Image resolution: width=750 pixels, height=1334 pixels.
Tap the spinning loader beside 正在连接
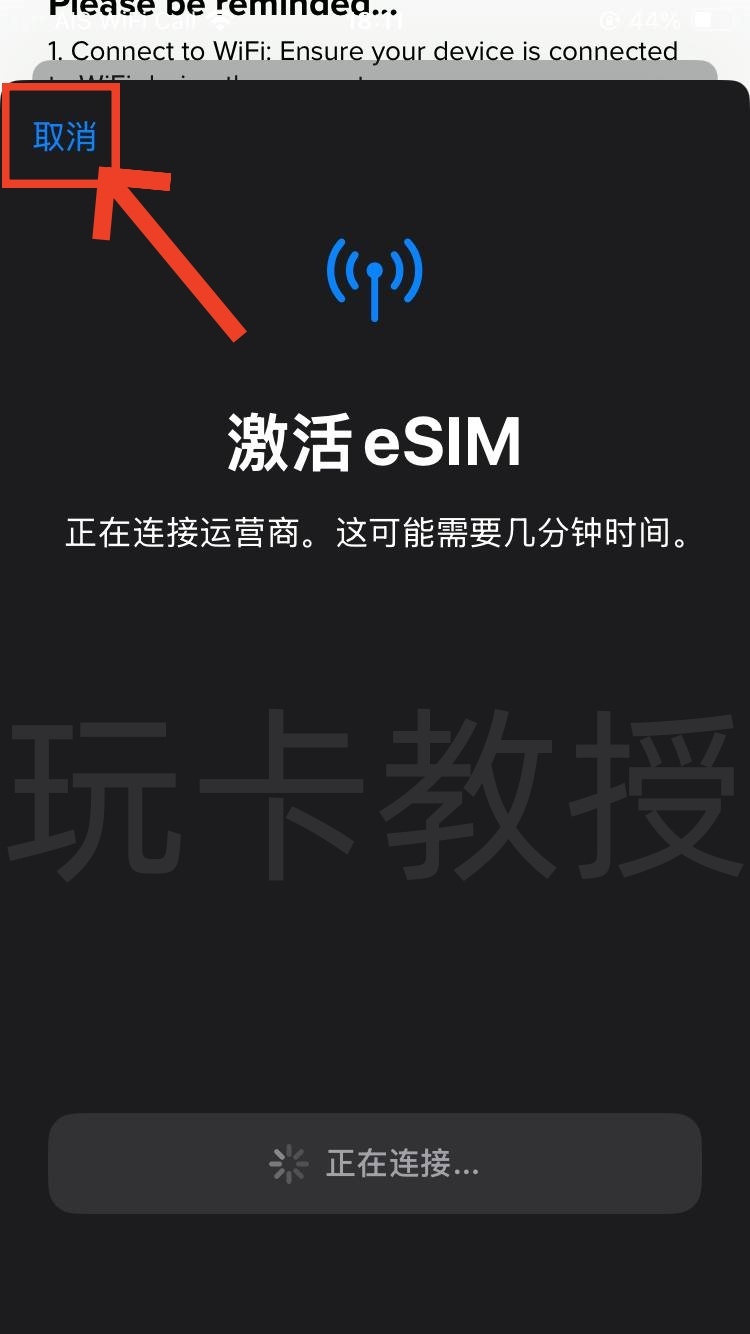288,1164
